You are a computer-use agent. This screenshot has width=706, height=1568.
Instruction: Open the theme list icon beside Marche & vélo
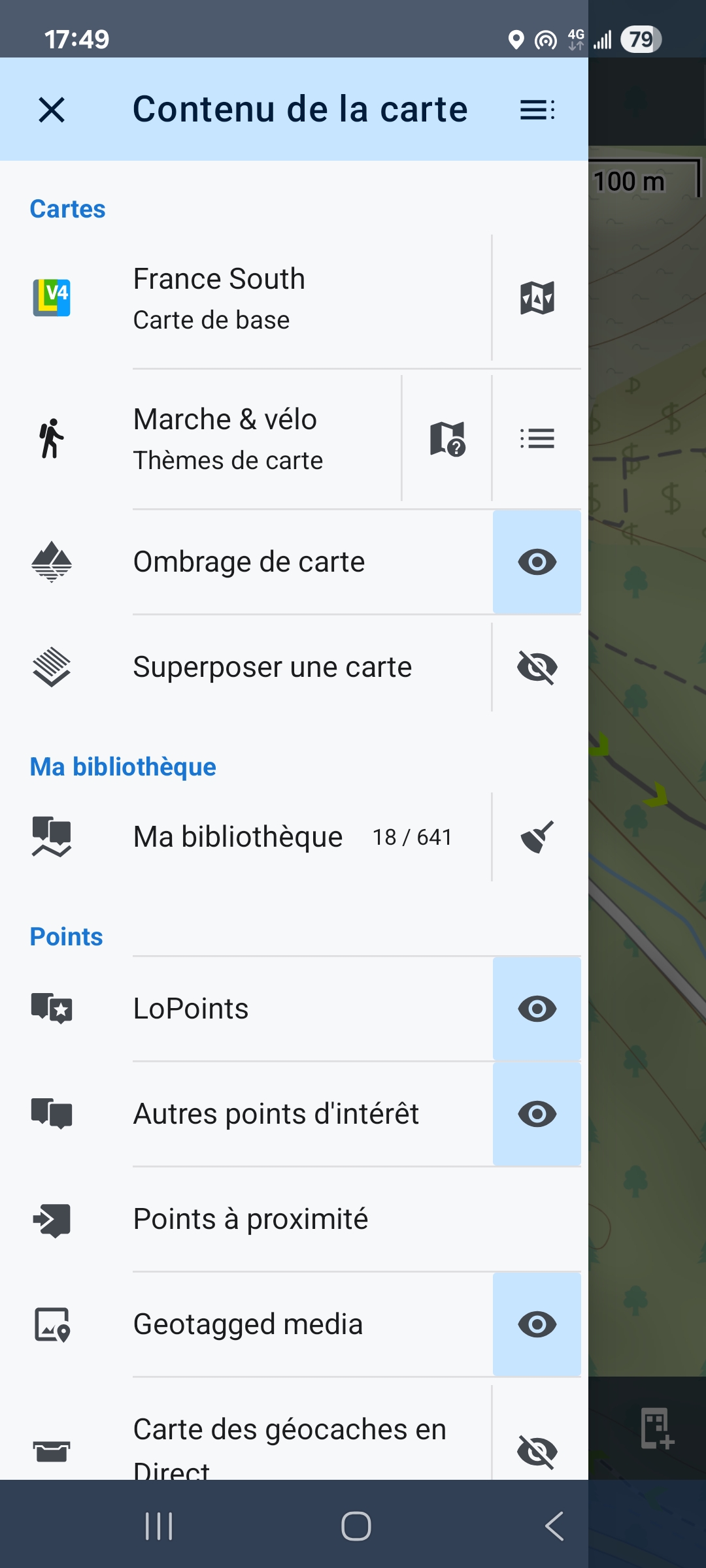coord(537,438)
